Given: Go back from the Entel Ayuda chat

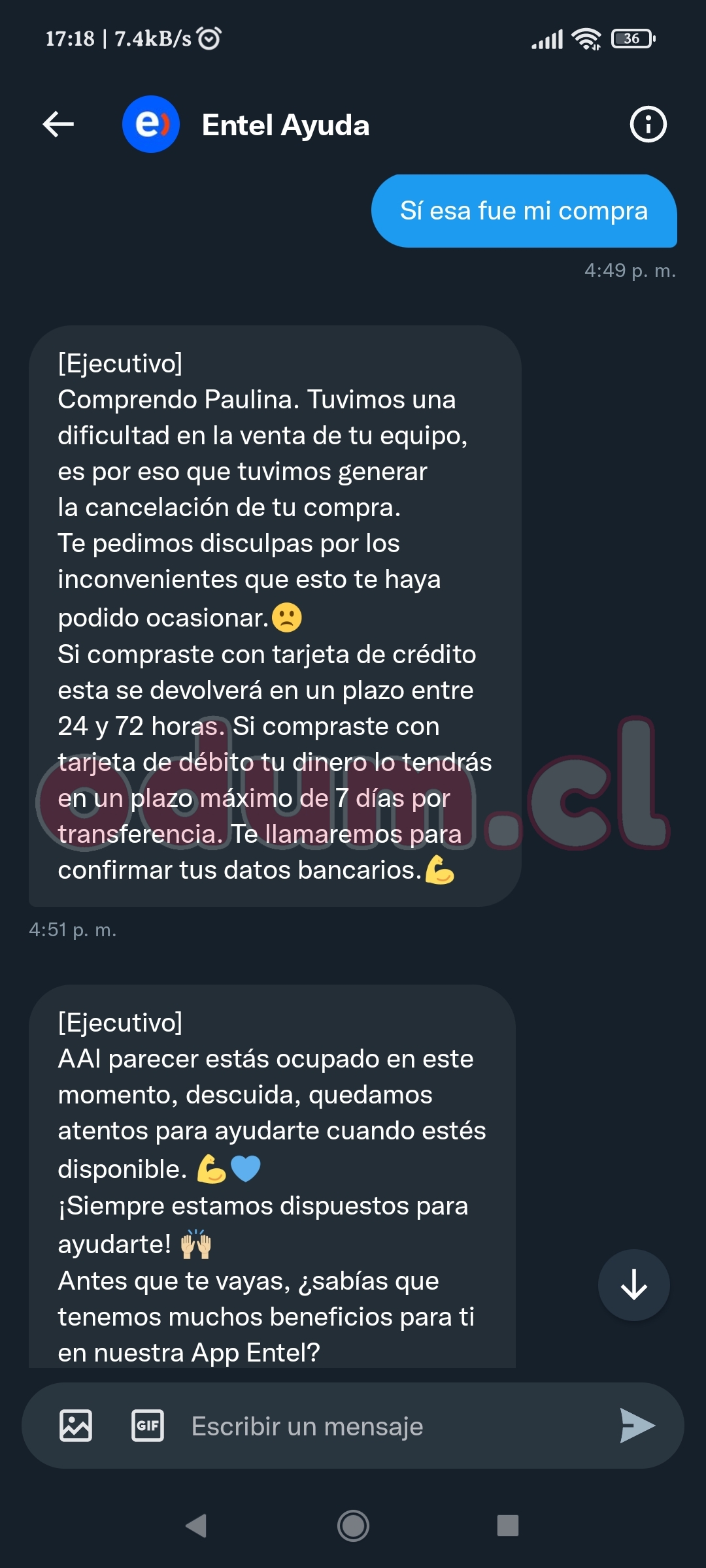Looking at the screenshot, I should [58, 124].
